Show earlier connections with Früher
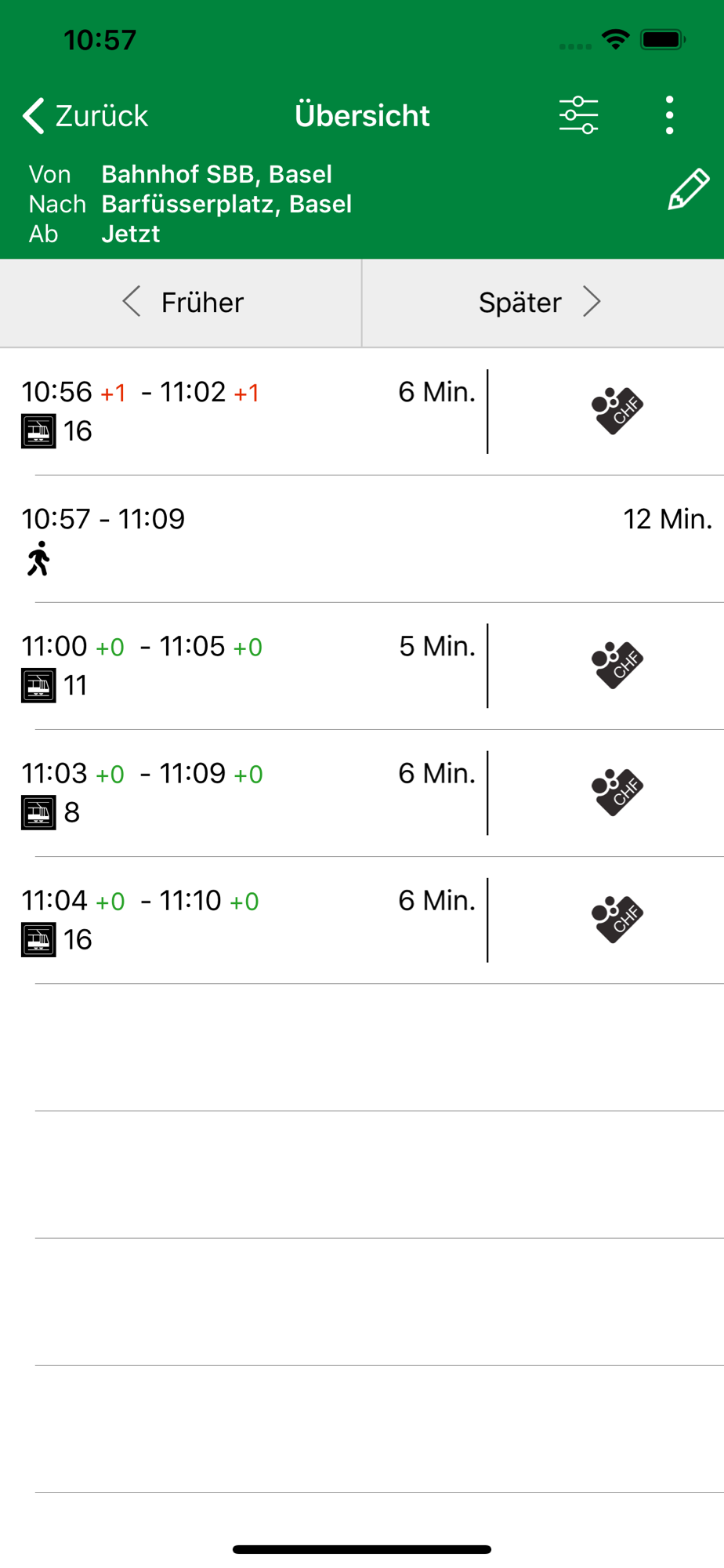724x1568 pixels. click(x=181, y=302)
